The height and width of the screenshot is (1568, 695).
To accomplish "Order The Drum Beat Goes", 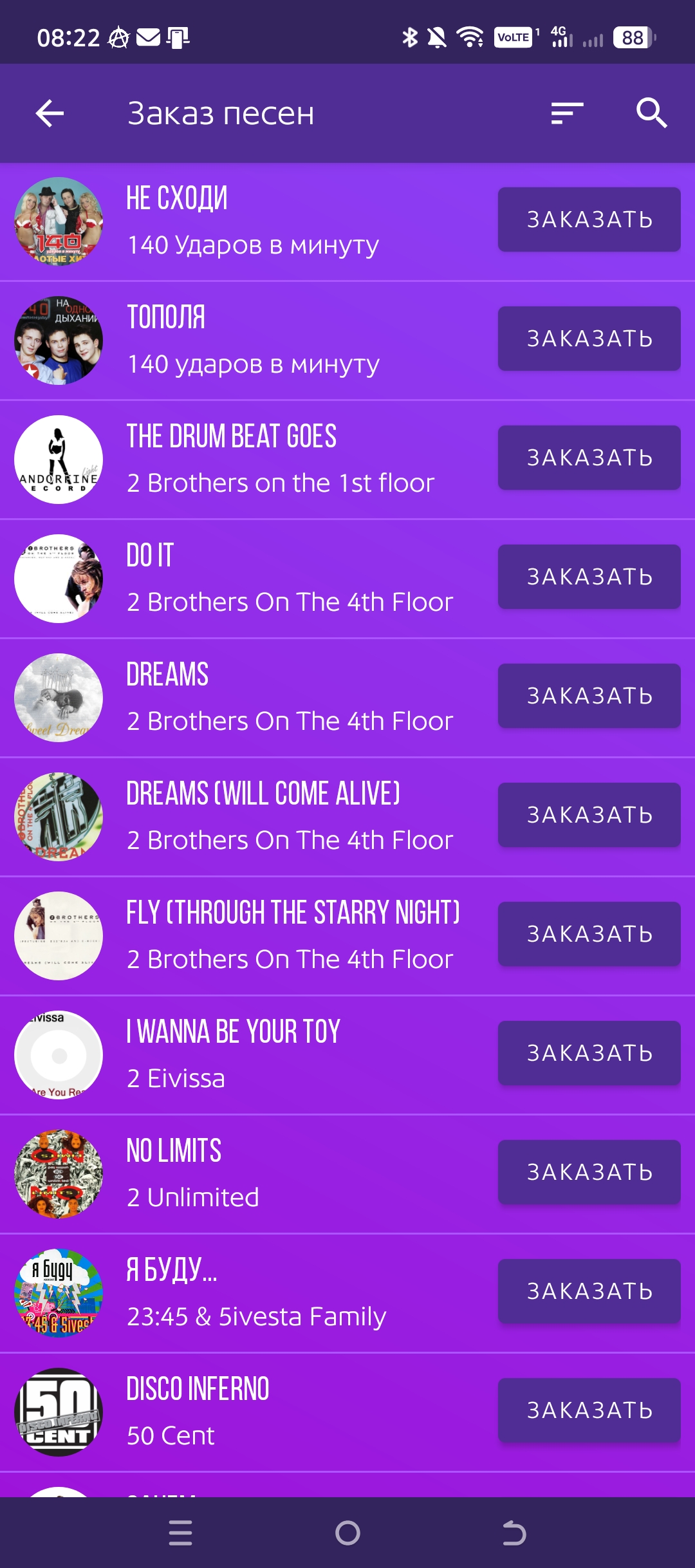I will click(589, 458).
